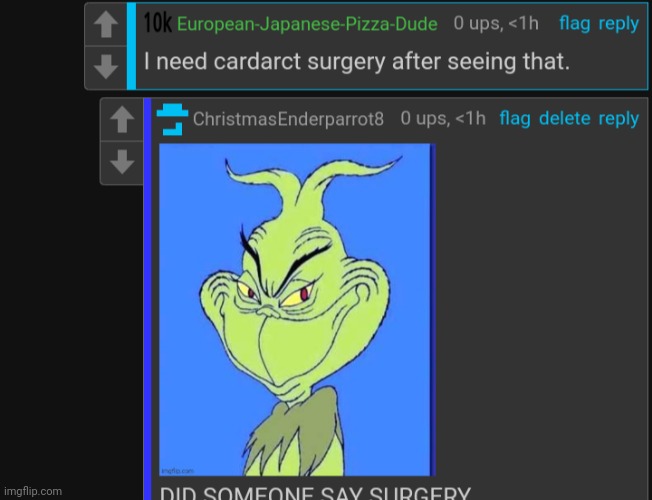Reply to ChristmasEnderparrot8's comment
Image resolution: width=652 pixels, height=500 pixels.
[x=619, y=118]
